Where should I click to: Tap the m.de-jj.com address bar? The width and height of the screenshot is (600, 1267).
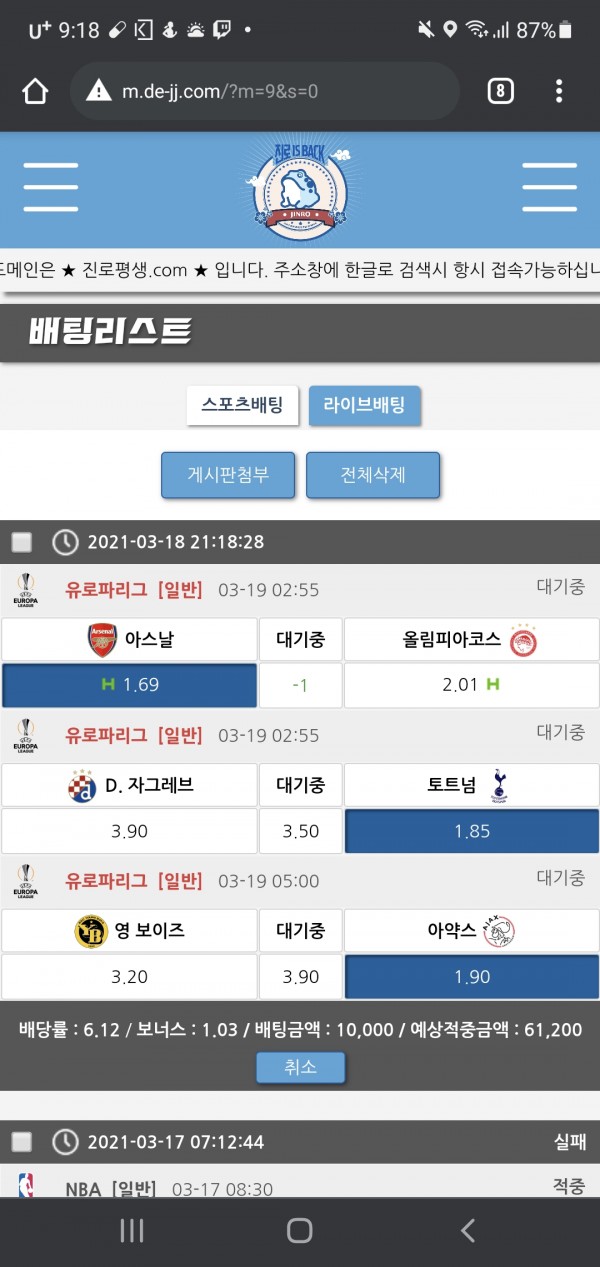(265, 92)
